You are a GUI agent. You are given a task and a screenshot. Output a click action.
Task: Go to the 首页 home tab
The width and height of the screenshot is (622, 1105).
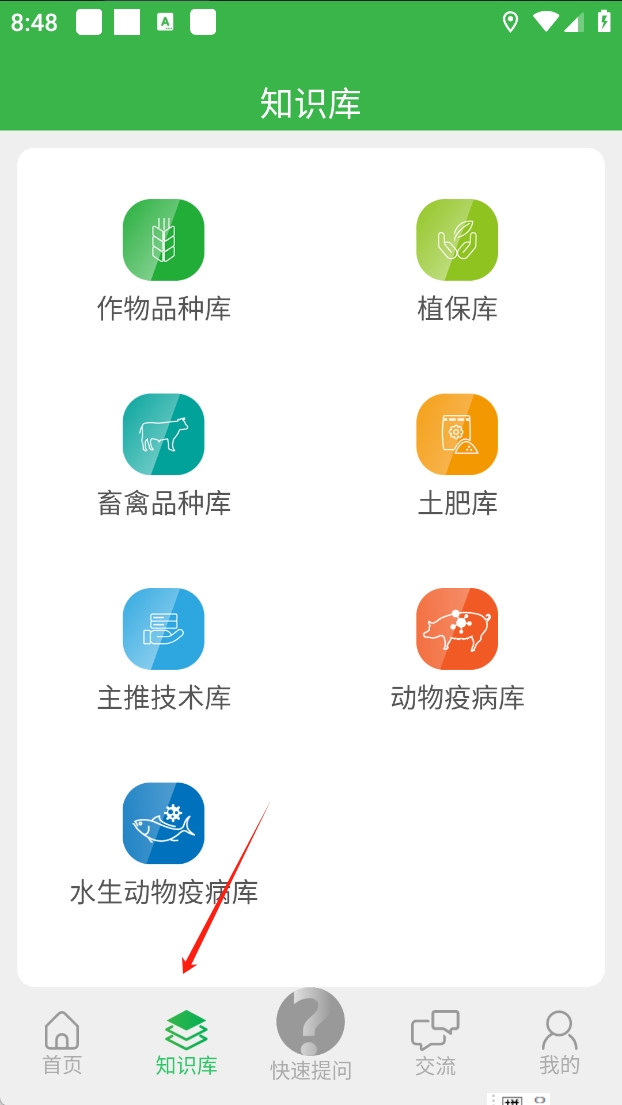pos(62,1042)
